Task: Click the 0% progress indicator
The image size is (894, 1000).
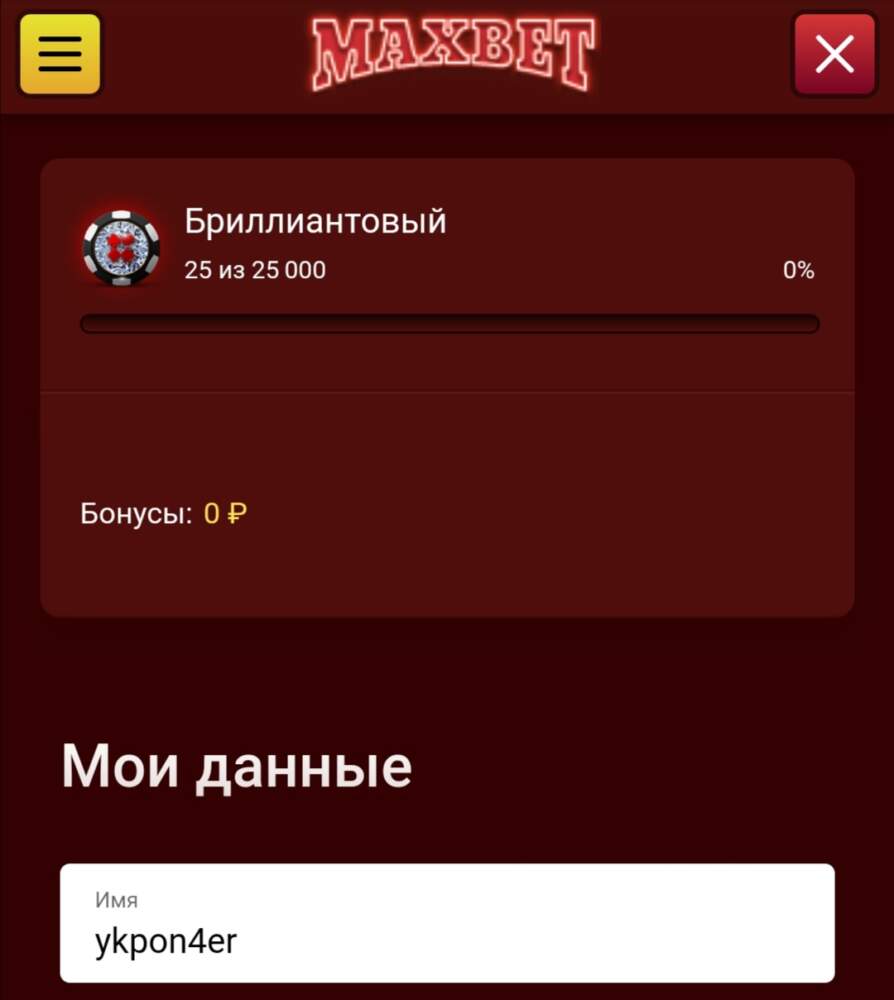Action: tap(800, 269)
